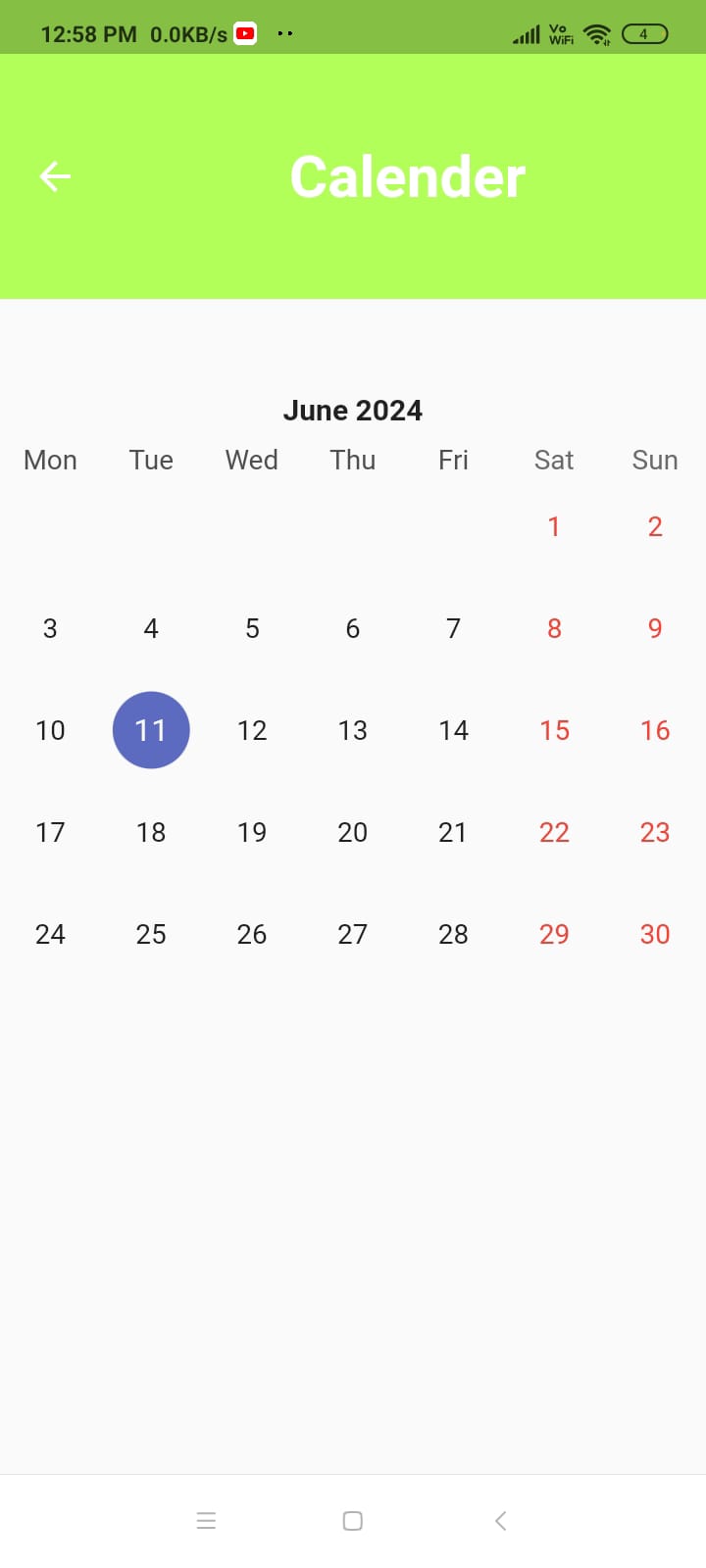Viewport: 706px width, 1568px height.
Task: Open recent apps from navigation bar
Action: [x=206, y=1521]
